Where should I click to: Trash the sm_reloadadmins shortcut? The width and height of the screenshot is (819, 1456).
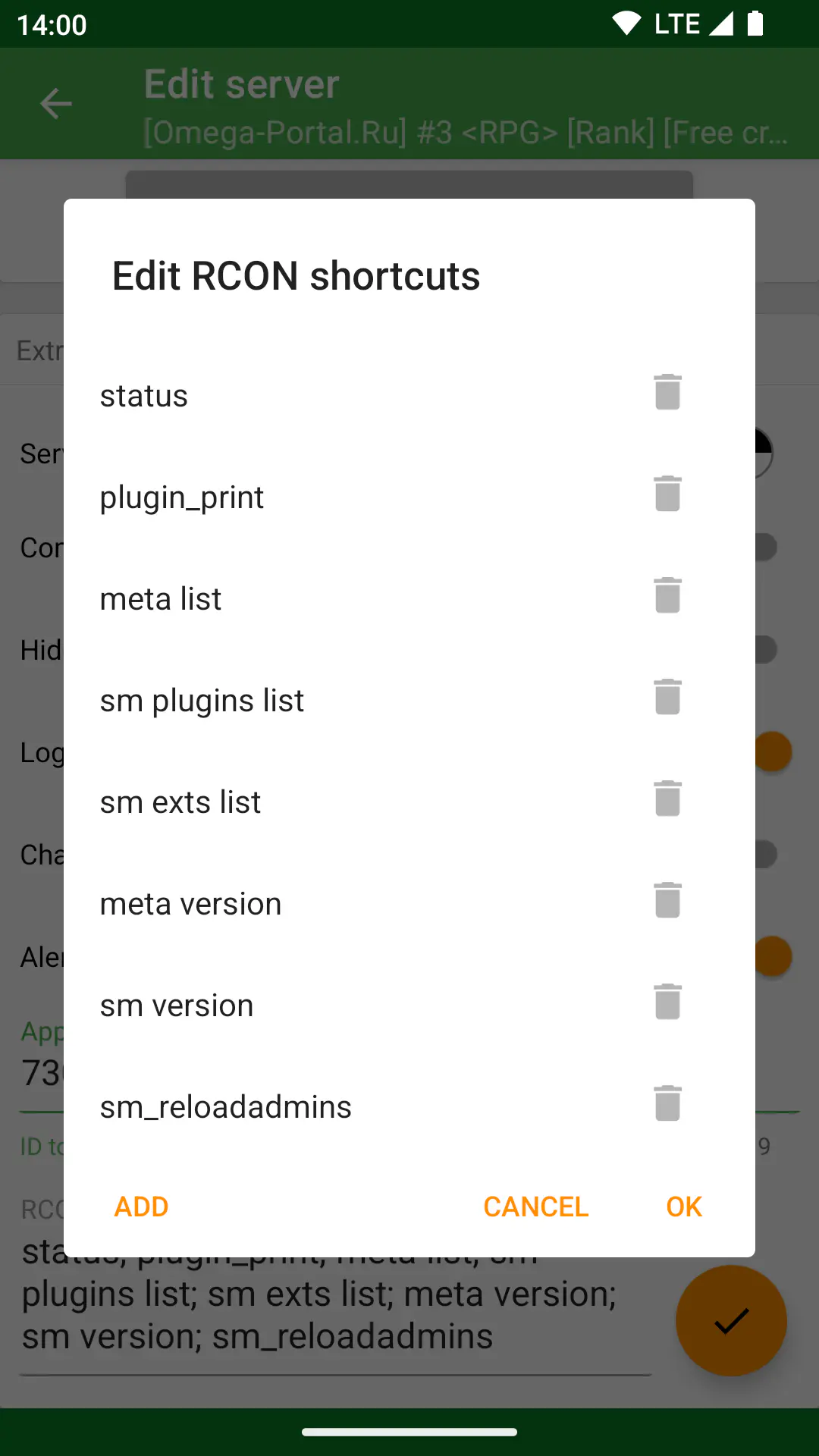667,1103
